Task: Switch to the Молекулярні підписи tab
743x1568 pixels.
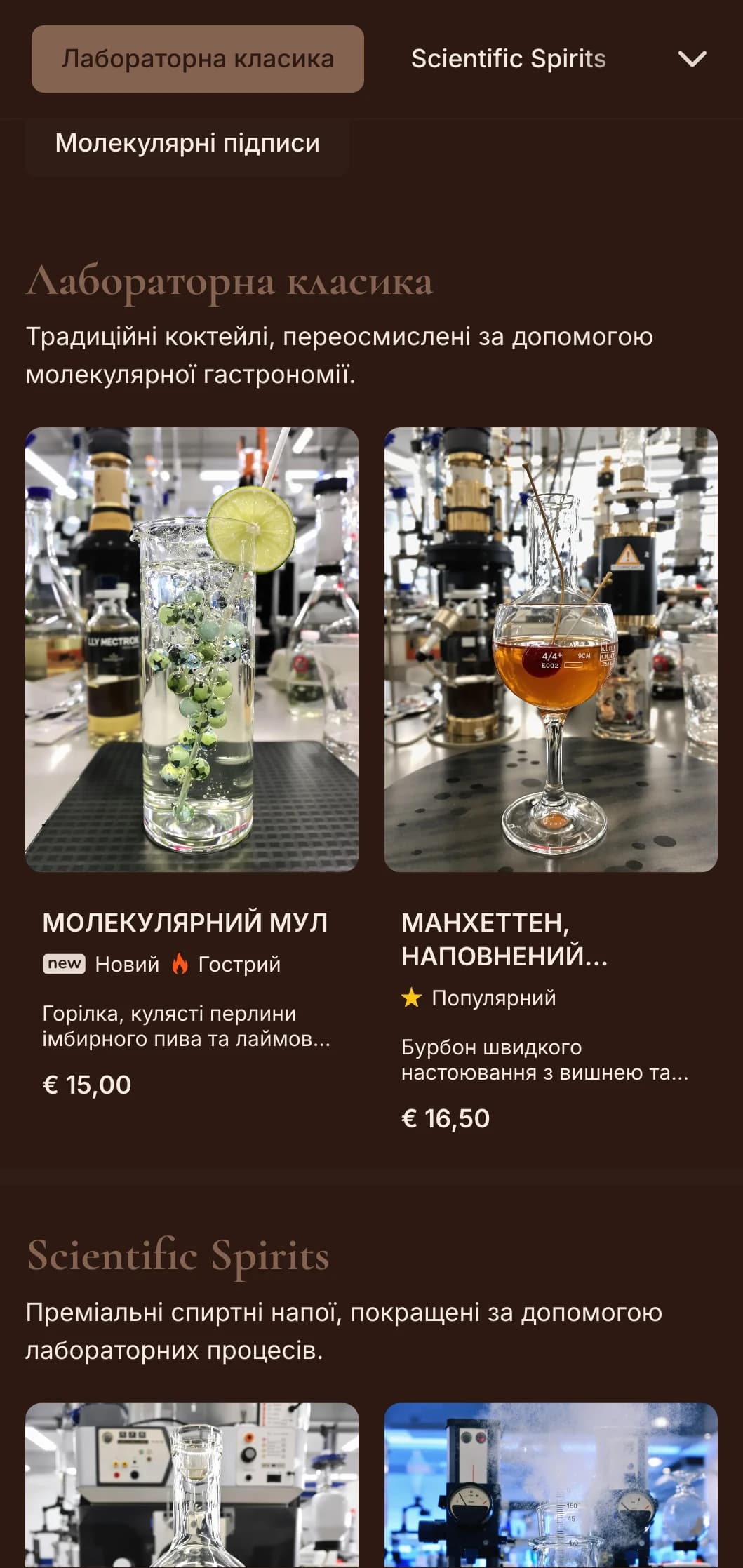Action: pyautogui.click(x=187, y=143)
